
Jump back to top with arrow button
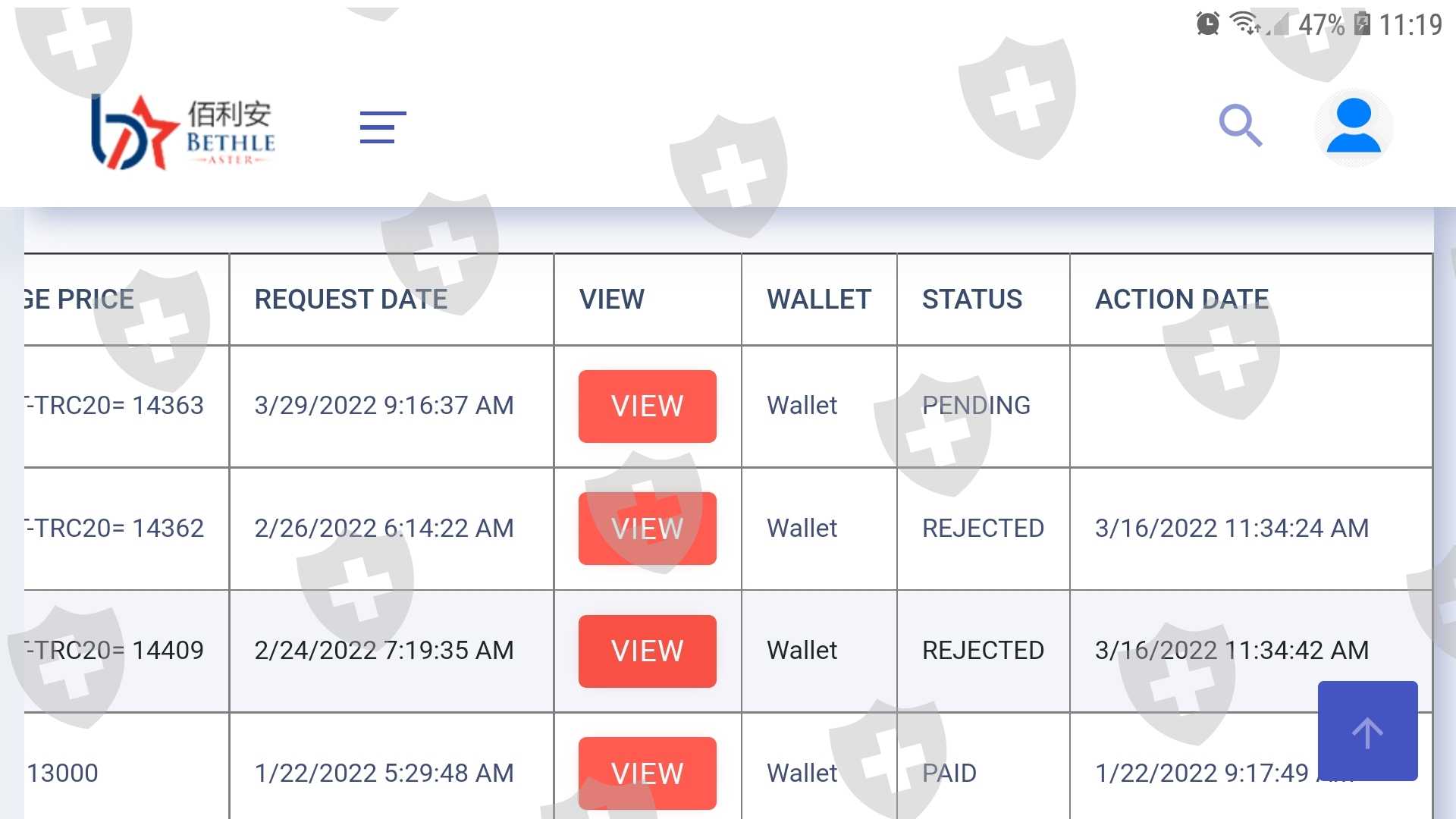pyautogui.click(x=1367, y=731)
